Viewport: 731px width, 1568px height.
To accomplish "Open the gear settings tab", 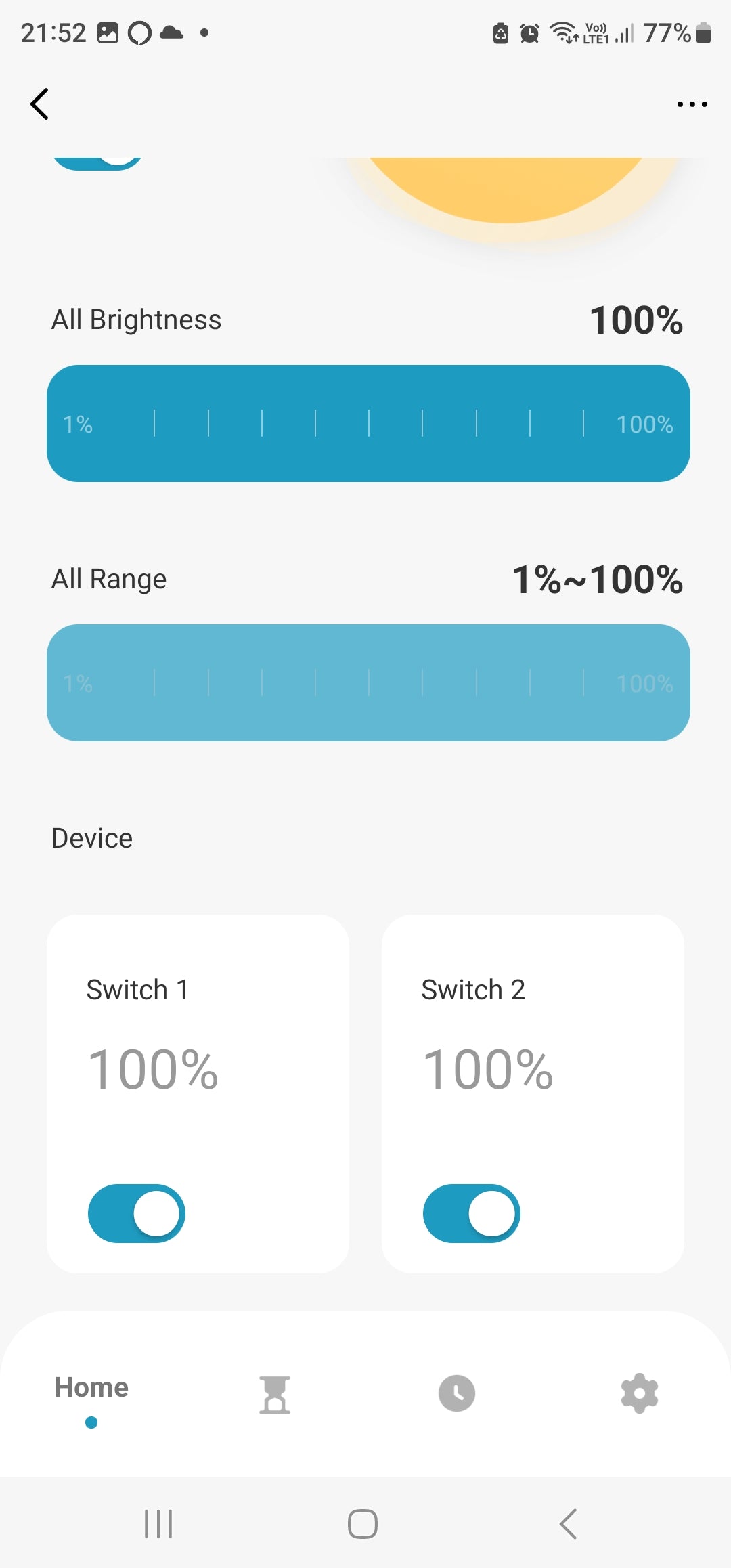I will point(640,1393).
